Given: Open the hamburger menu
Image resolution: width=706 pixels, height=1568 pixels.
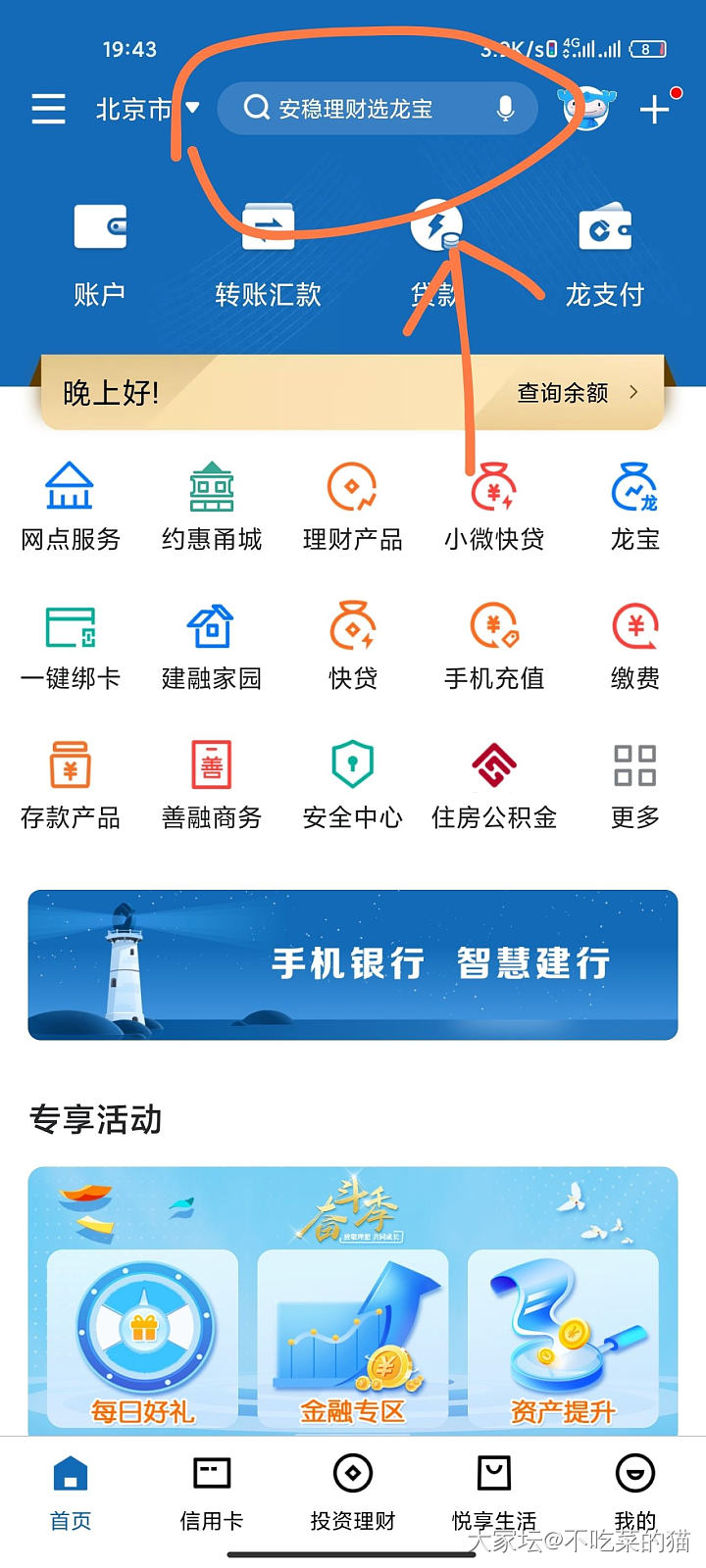Looking at the screenshot, I should [48, 109].
